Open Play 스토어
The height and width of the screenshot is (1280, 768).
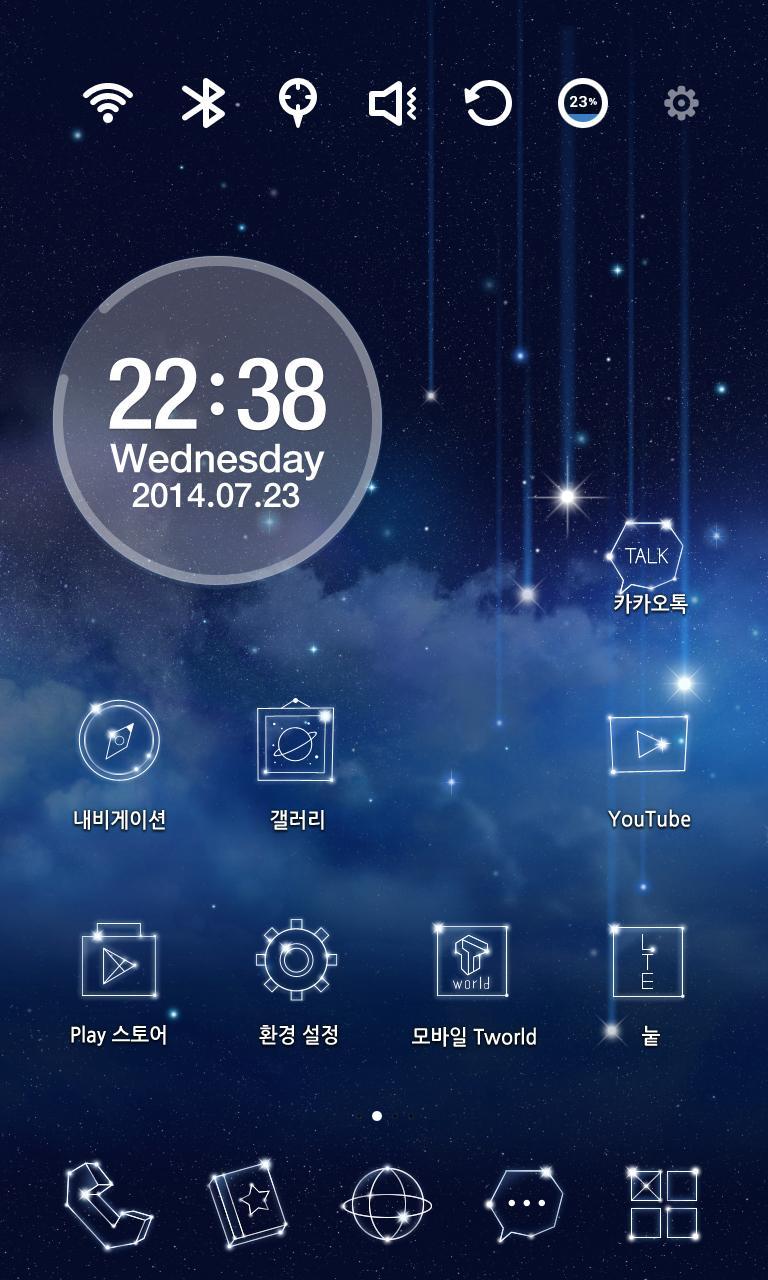(119, 963)
